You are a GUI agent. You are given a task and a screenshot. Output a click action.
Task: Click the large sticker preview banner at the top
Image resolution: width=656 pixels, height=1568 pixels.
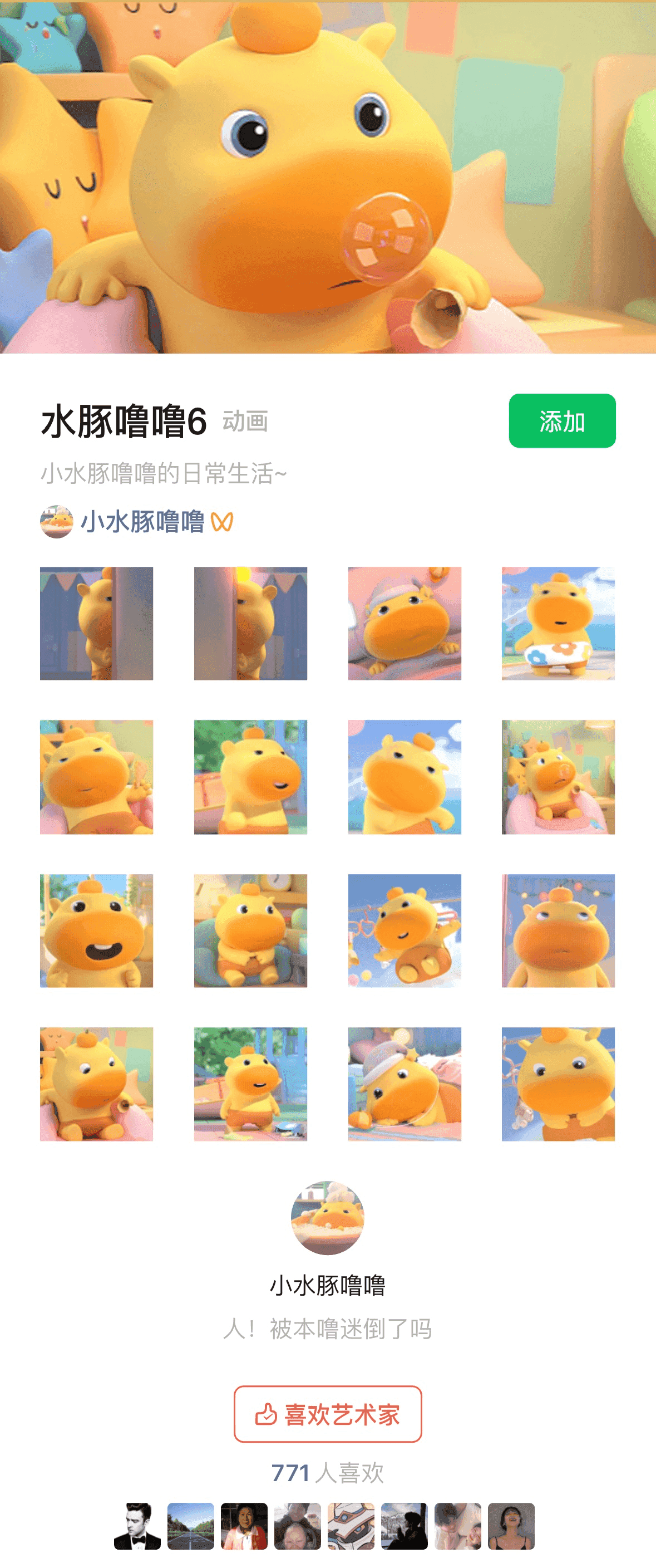pyautogui.click(x=328, y=179)
